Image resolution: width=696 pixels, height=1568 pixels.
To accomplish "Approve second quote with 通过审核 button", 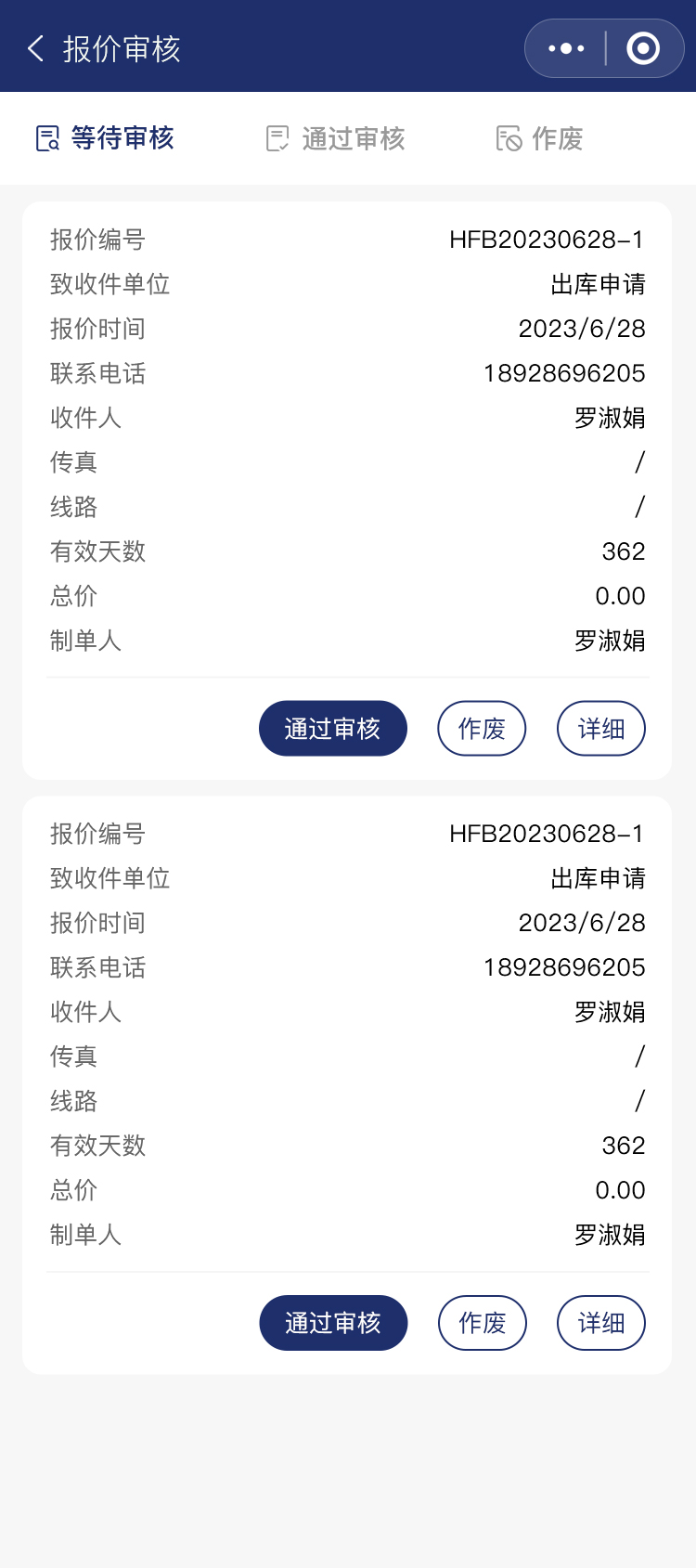I will tap(332, 1323).
